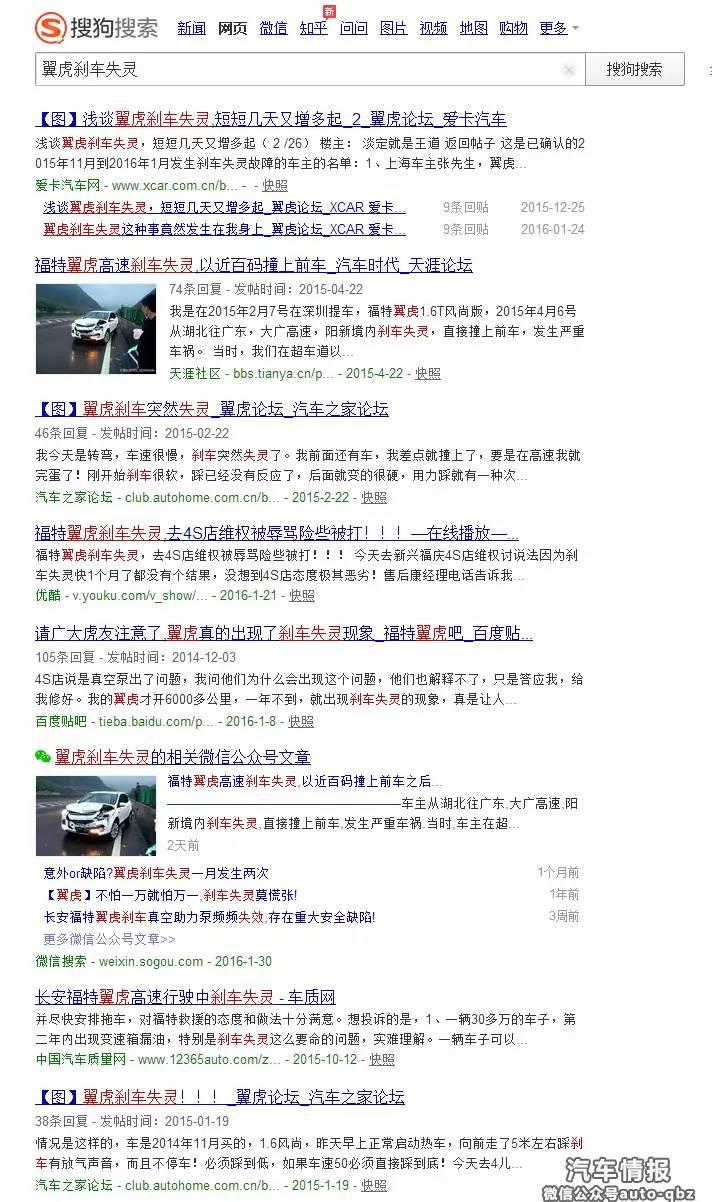Select the 视频 tab

point(433,28)
